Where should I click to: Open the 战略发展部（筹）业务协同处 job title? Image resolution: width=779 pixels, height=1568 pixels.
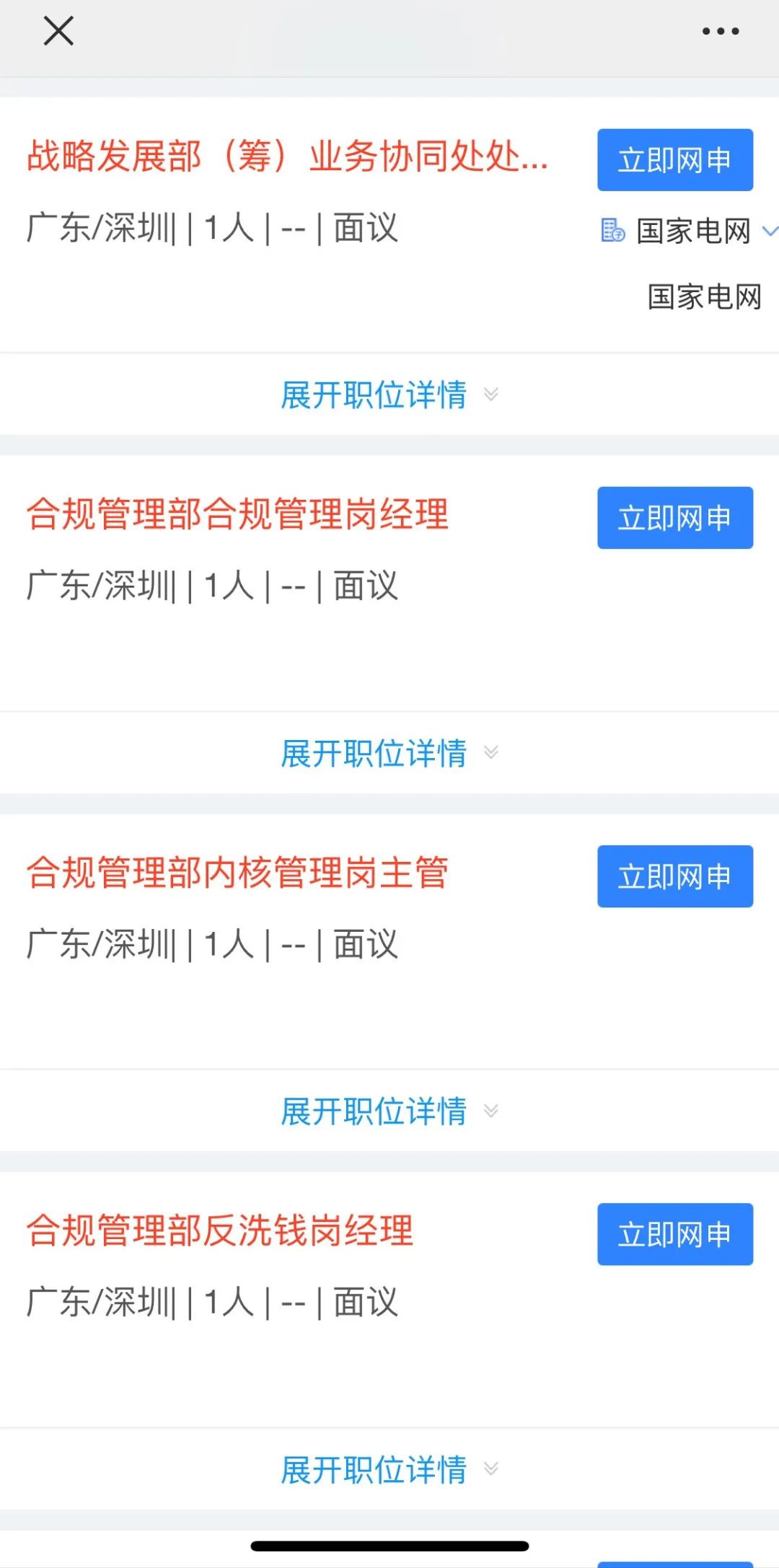(x=287, y=159)
